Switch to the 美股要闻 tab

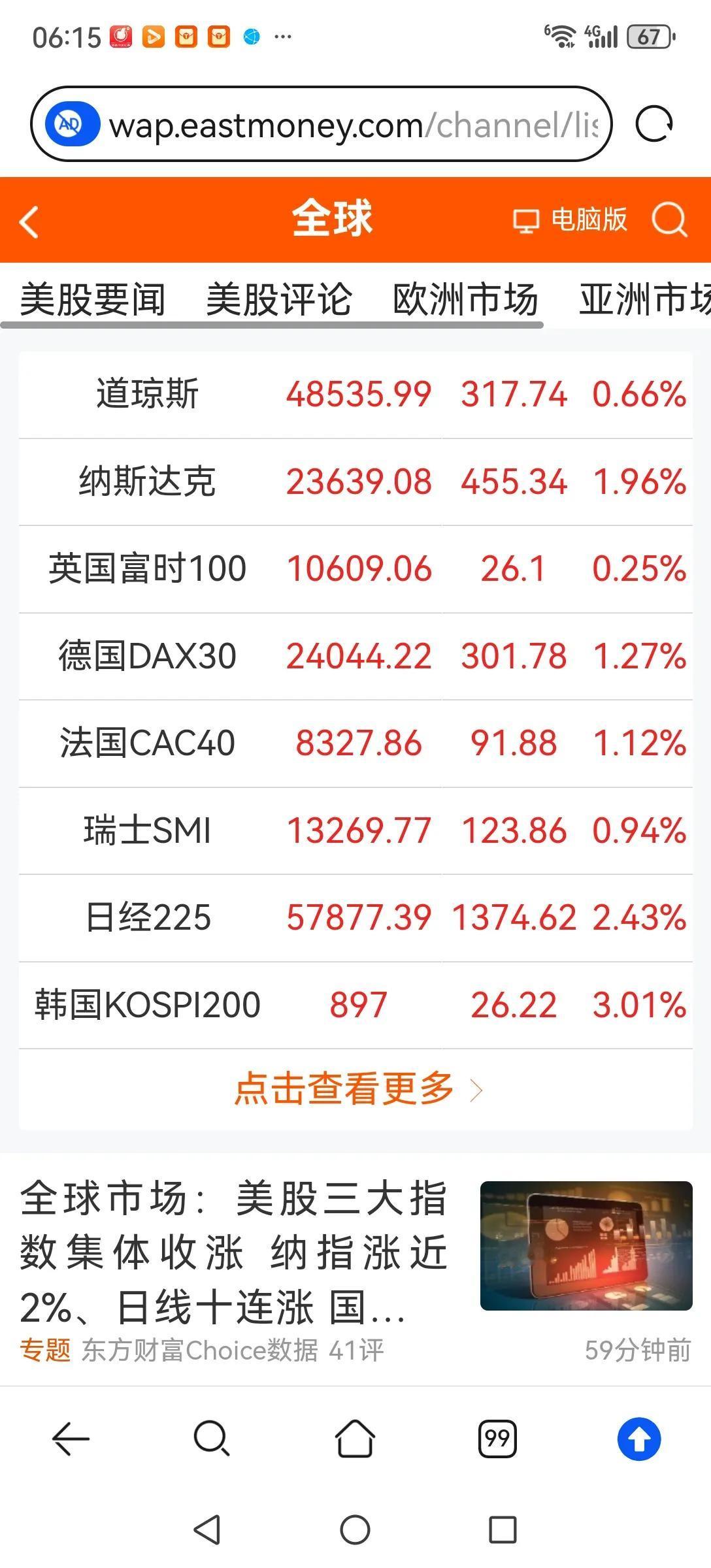pos(91,297)
